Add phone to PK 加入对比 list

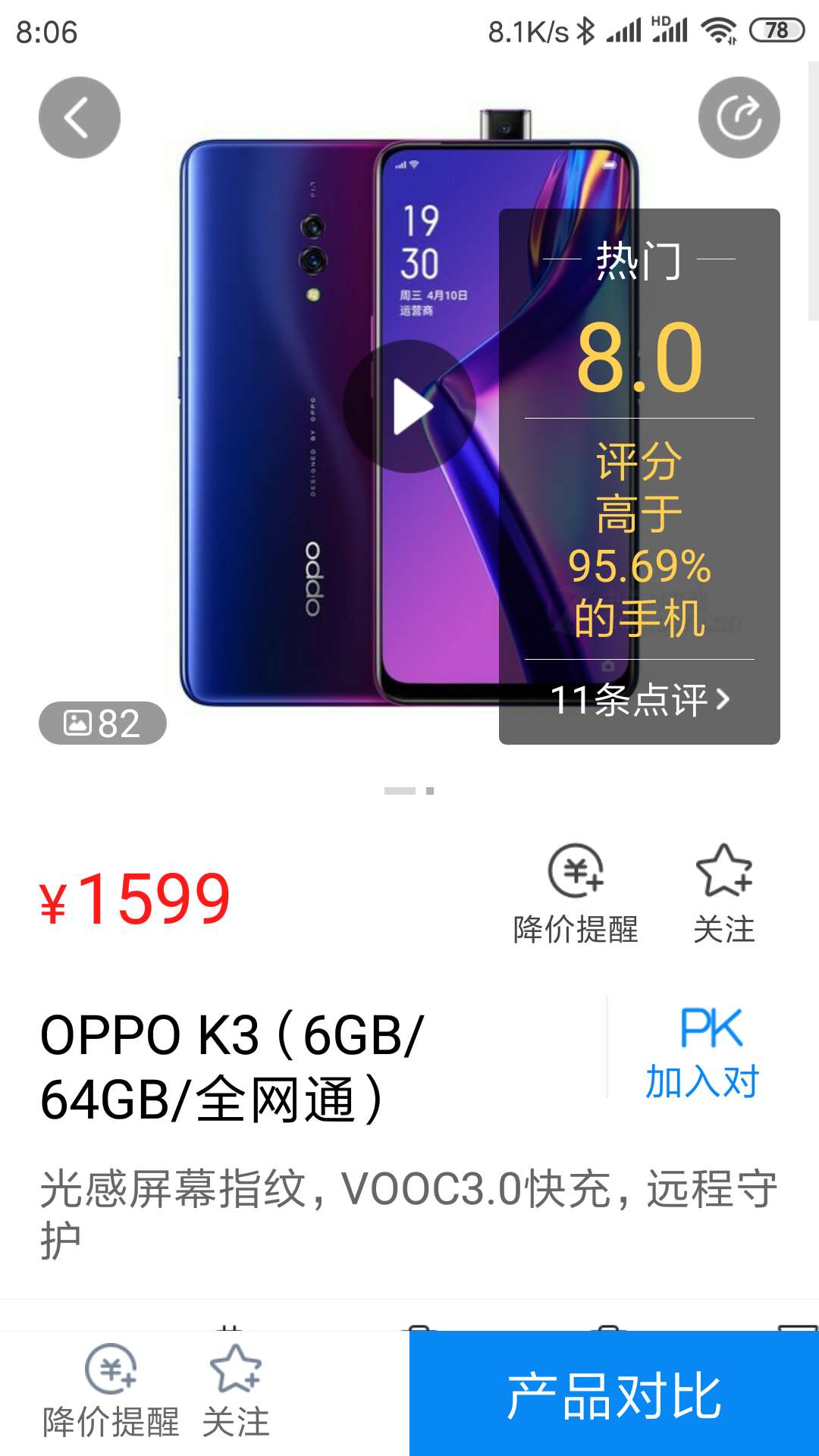click(701, 1053)
